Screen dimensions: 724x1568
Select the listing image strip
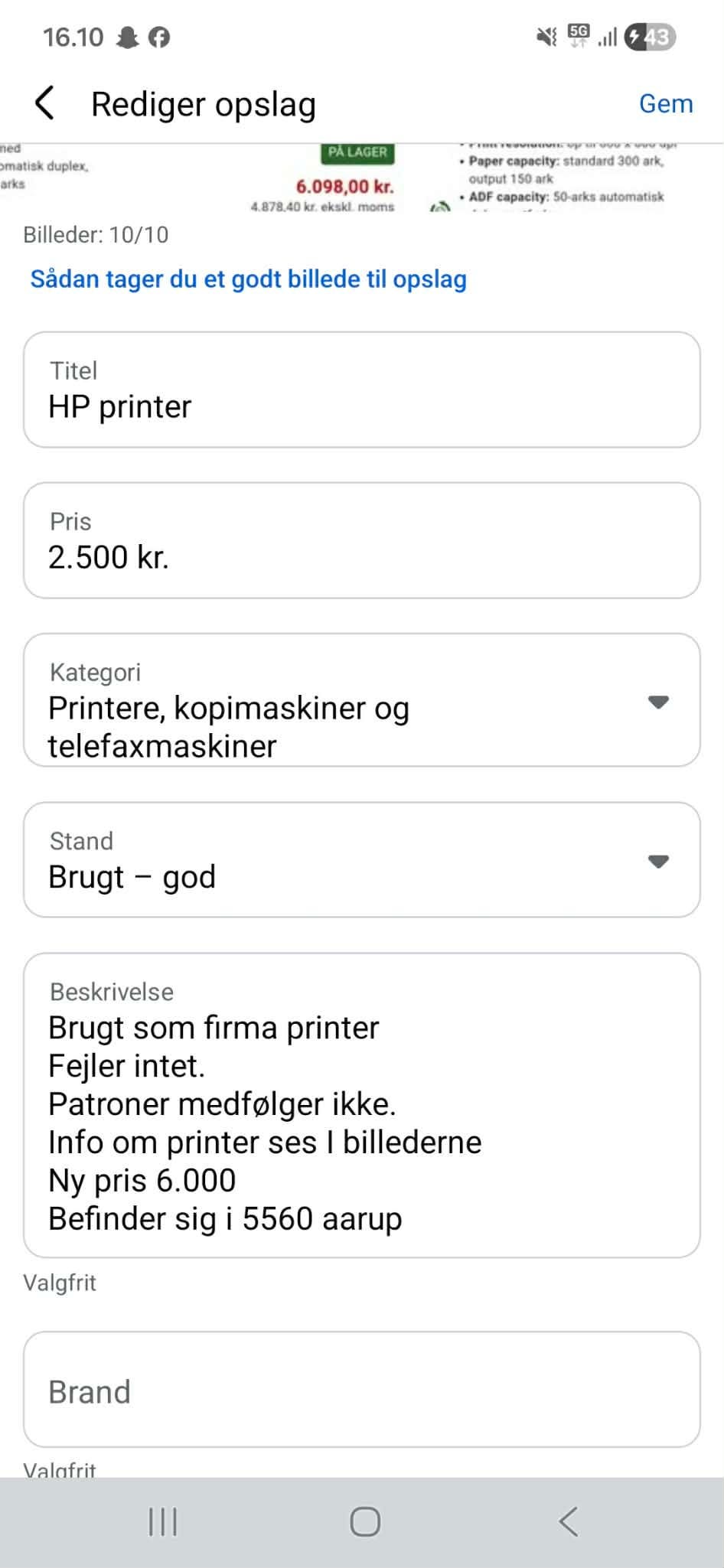point(360,178)
